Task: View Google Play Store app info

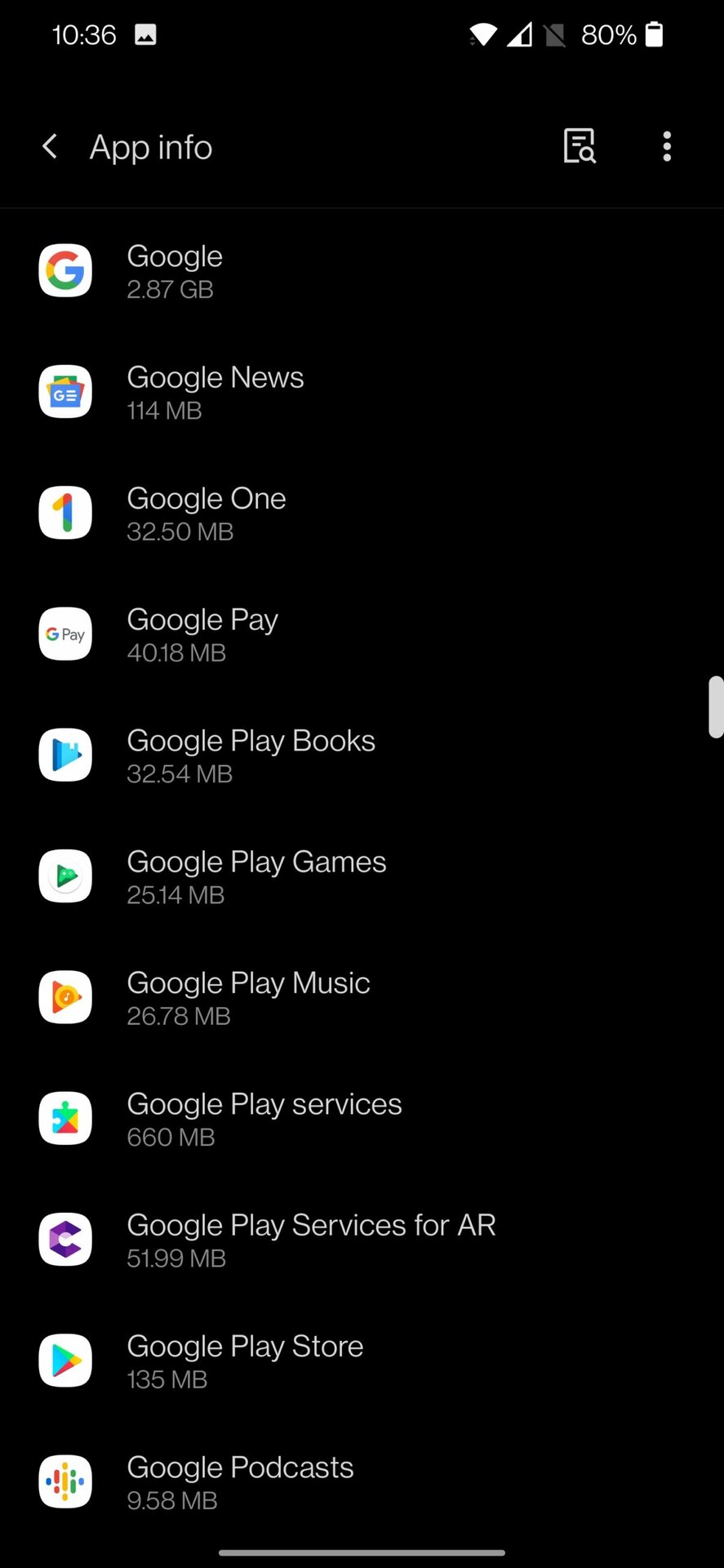Action: 245,1361
